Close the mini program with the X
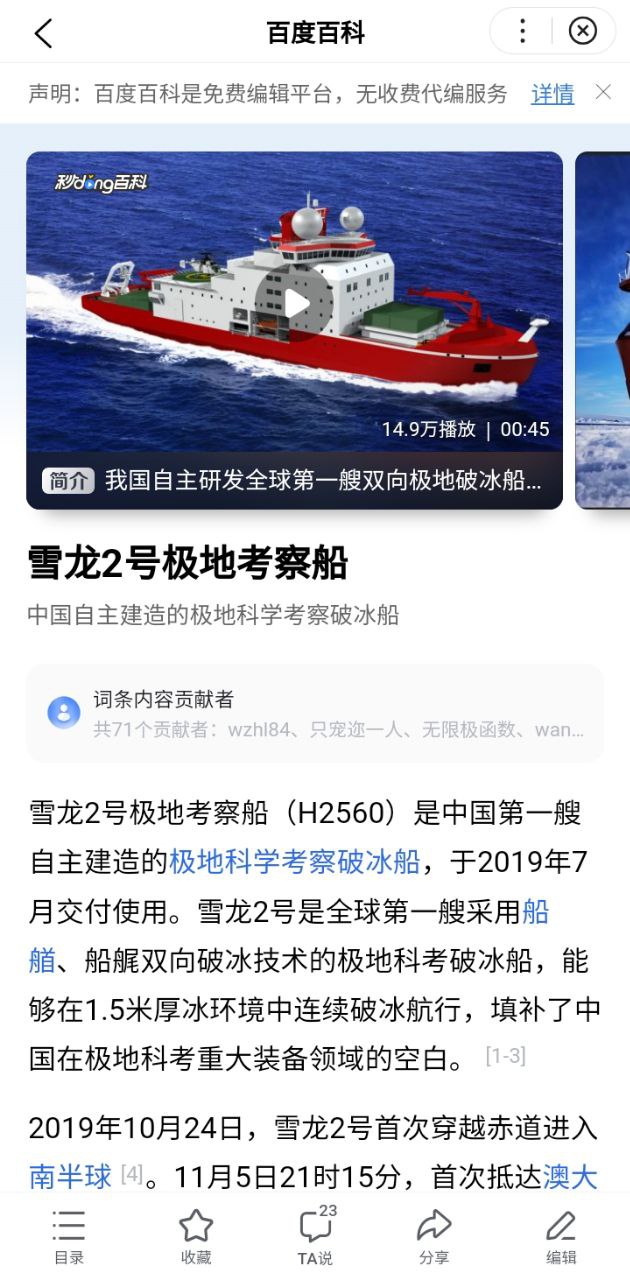 pyautogui.click(x=583, y=32)
